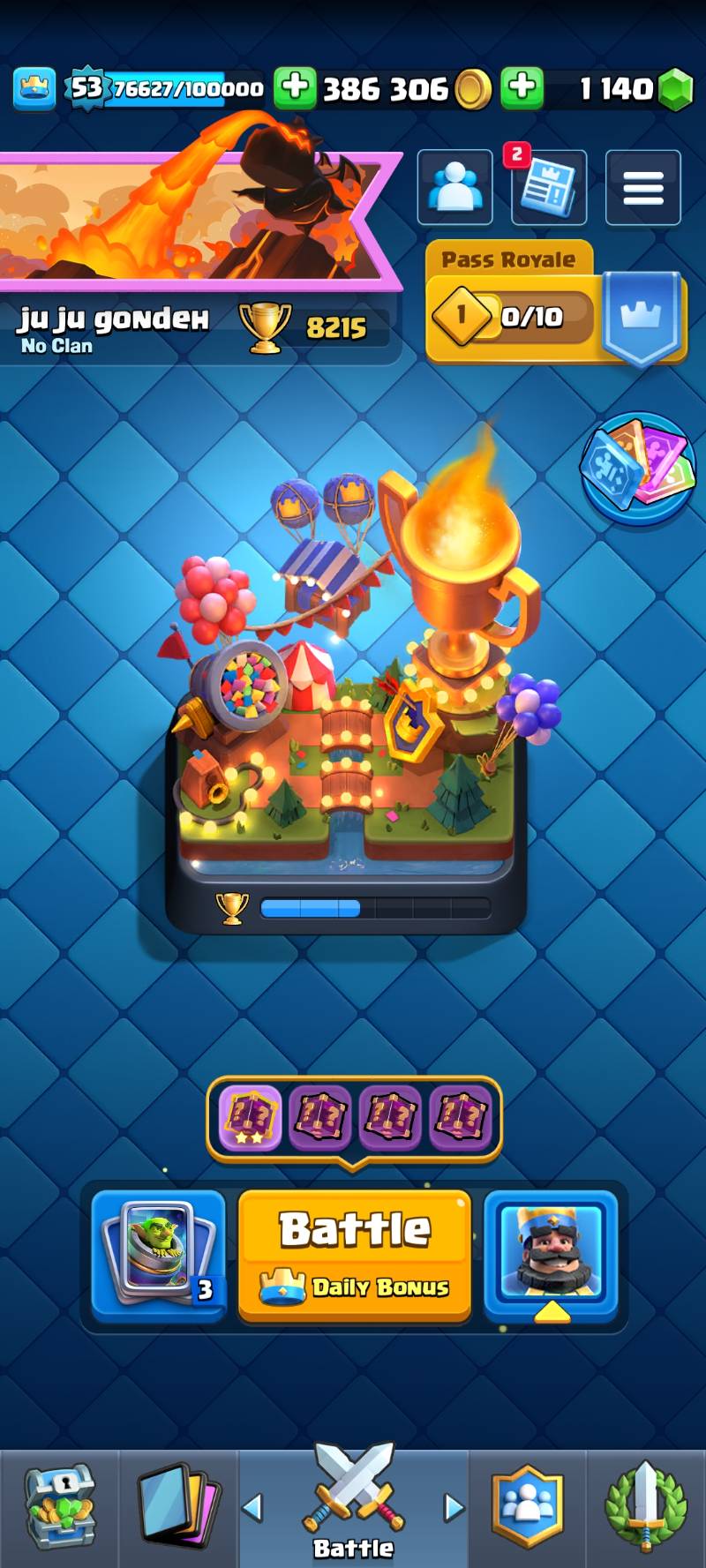This screenshot has width=706, height=1568.
Task: Open the shop chest tab
Action: 58,1507
